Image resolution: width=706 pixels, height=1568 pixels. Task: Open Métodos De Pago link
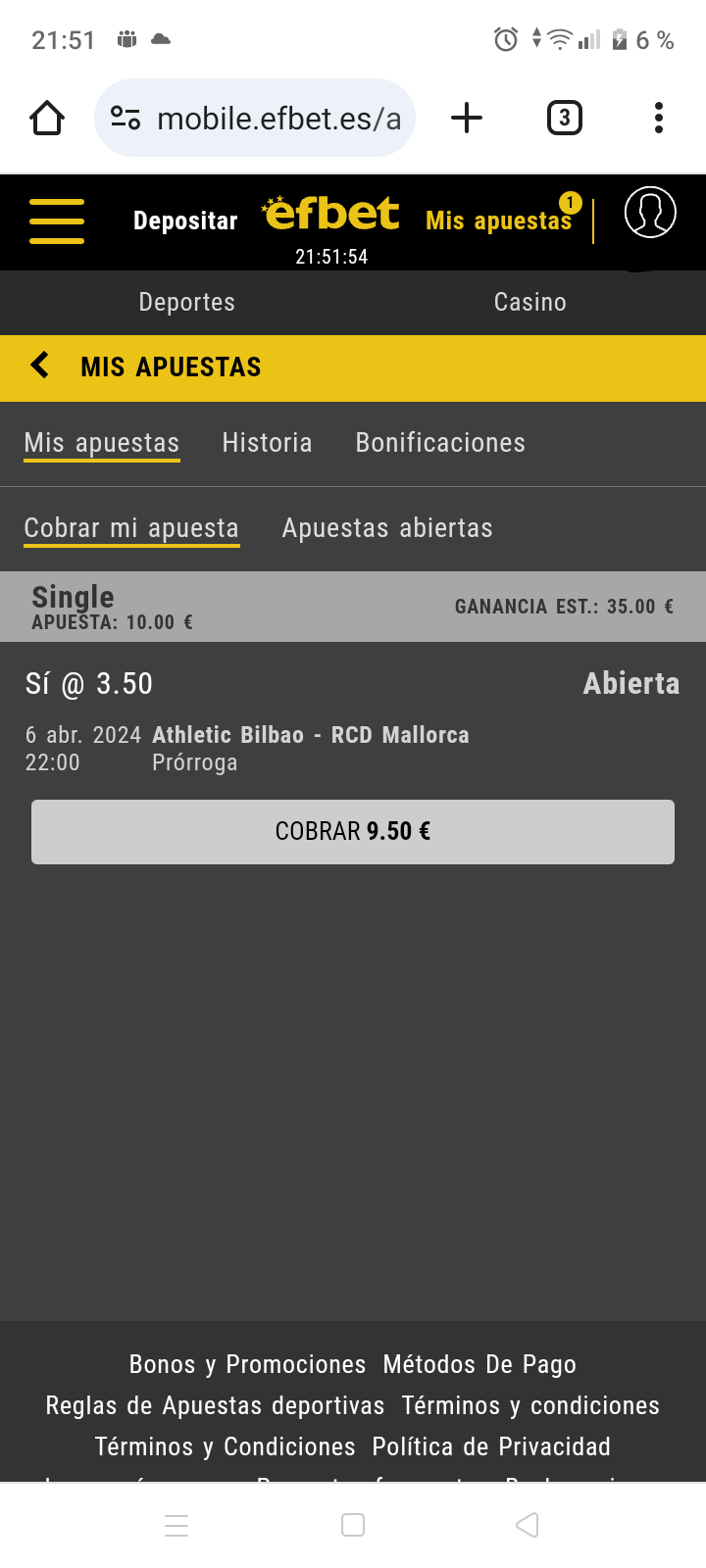479,1364
